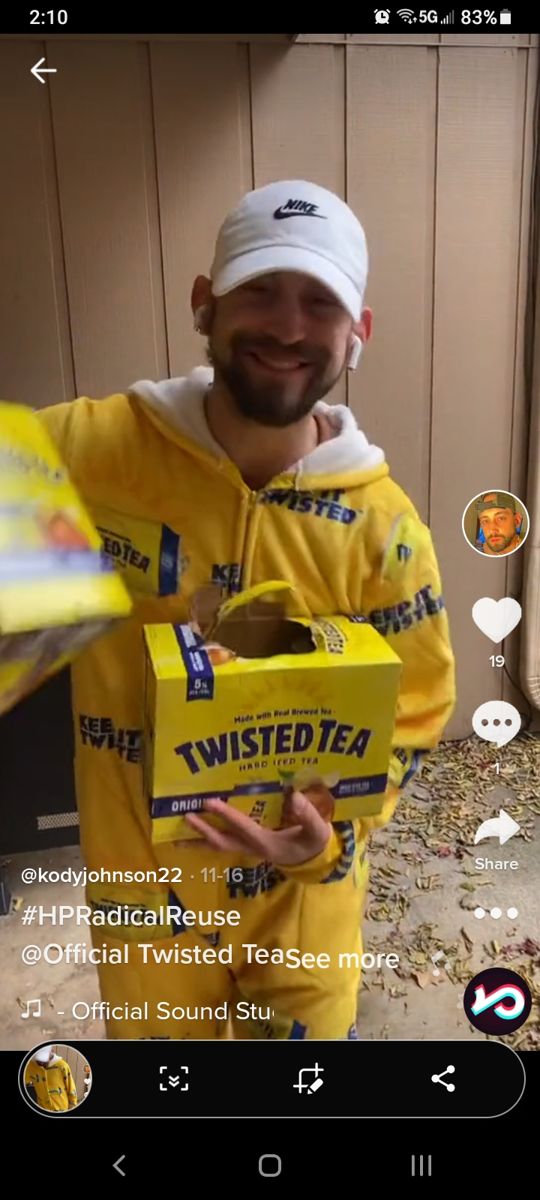Screen dimensions: 540x1200
Task: Go to the system home screen
Action: (270, 1165)
